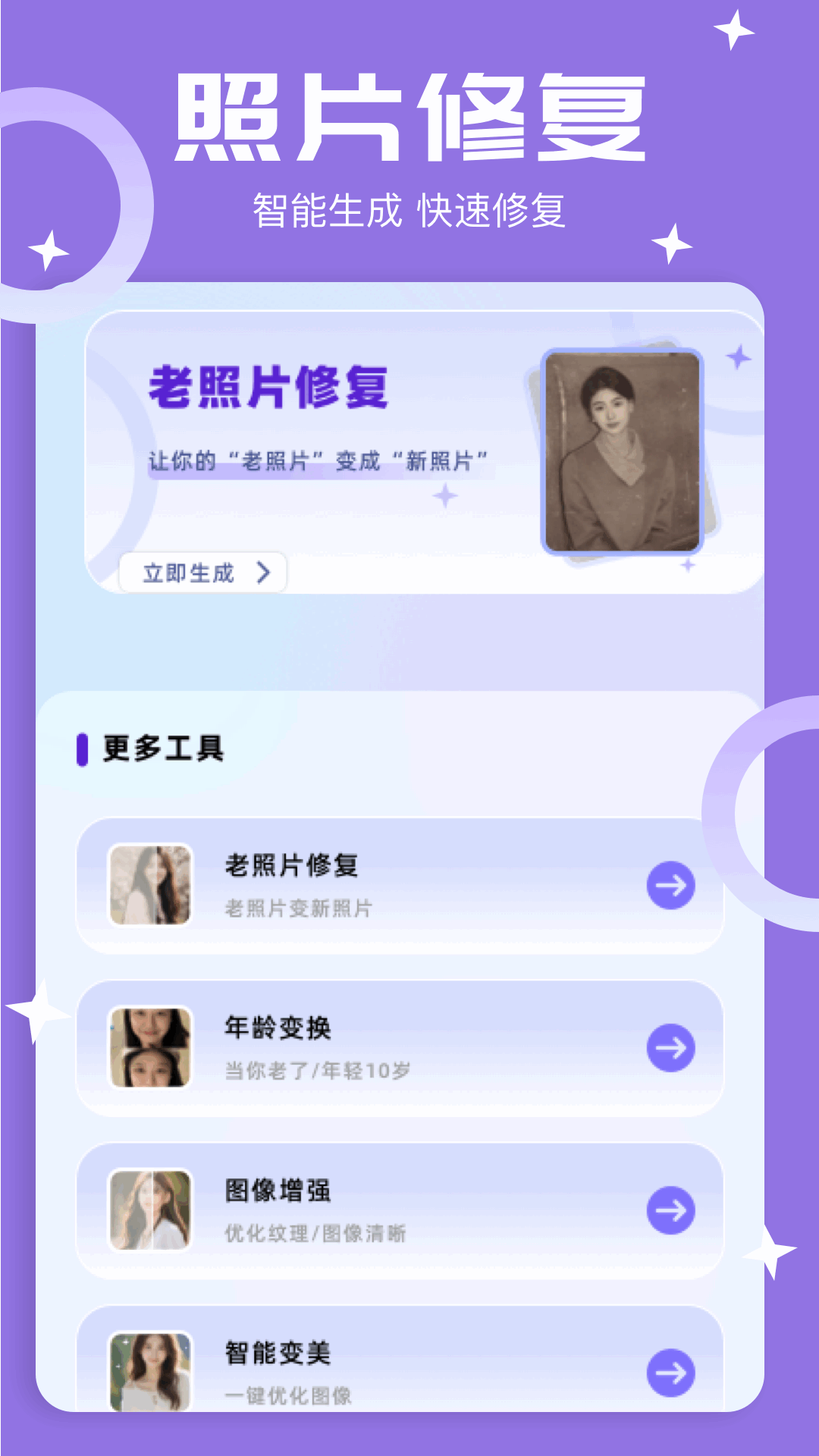The image size is (819, 1456).
Task: Click the chevron inside 立即生成 button
Action: pyautogui.click(x=263, y=574)
